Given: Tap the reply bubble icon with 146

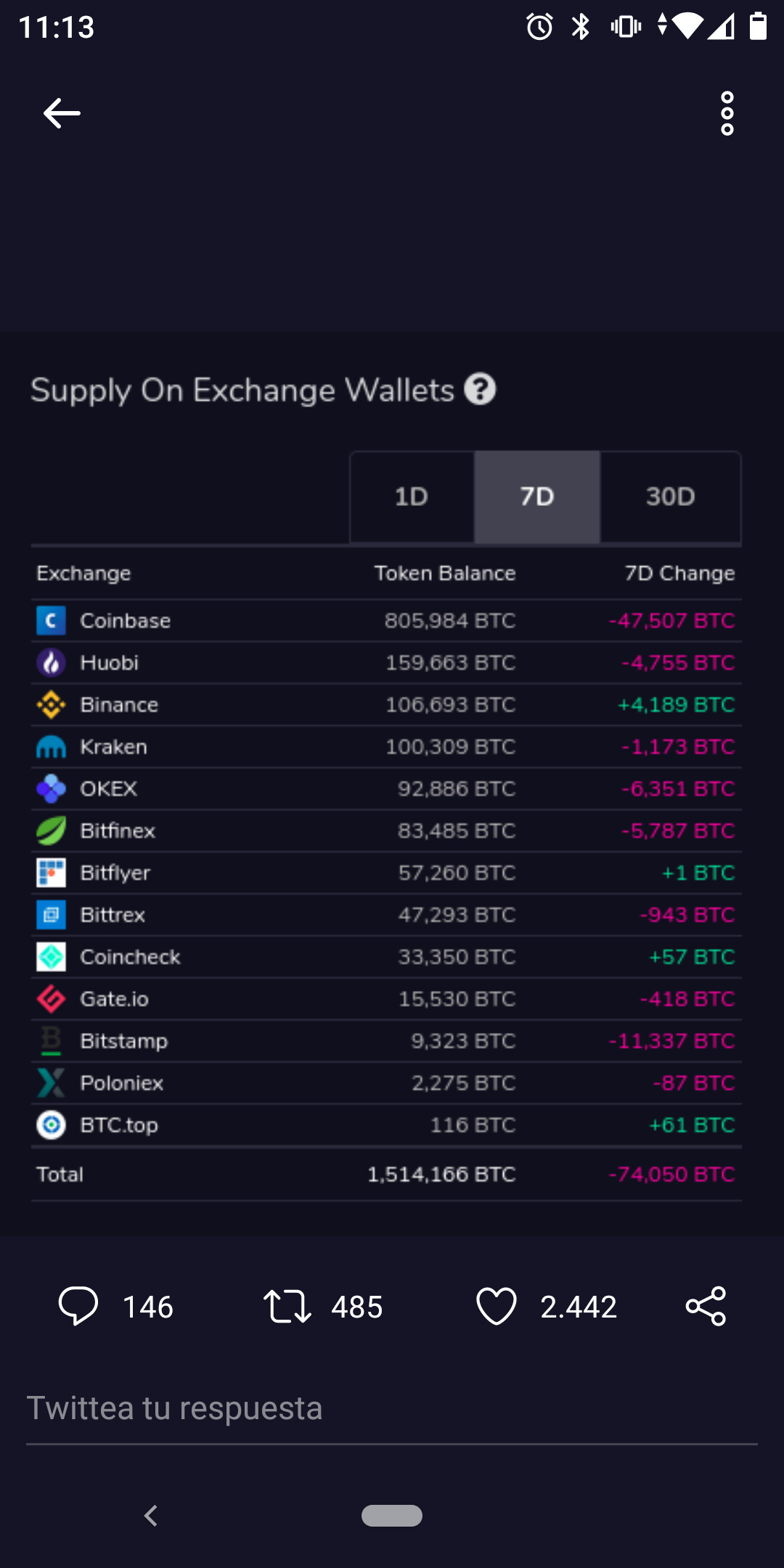Looking at the screenshot, I should (x=78, y=1306).
